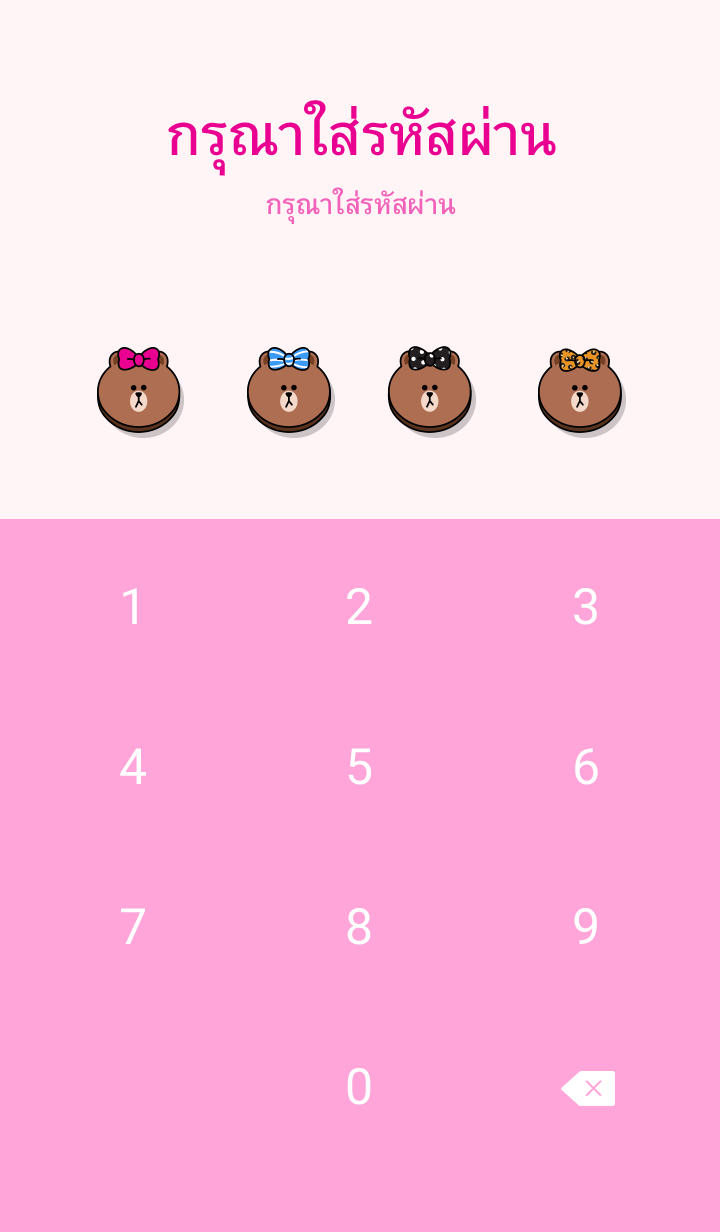The width and height of the screenshot is (720, 1232).
Task: Enter digit 1 on the keypad
Action: 133,607
